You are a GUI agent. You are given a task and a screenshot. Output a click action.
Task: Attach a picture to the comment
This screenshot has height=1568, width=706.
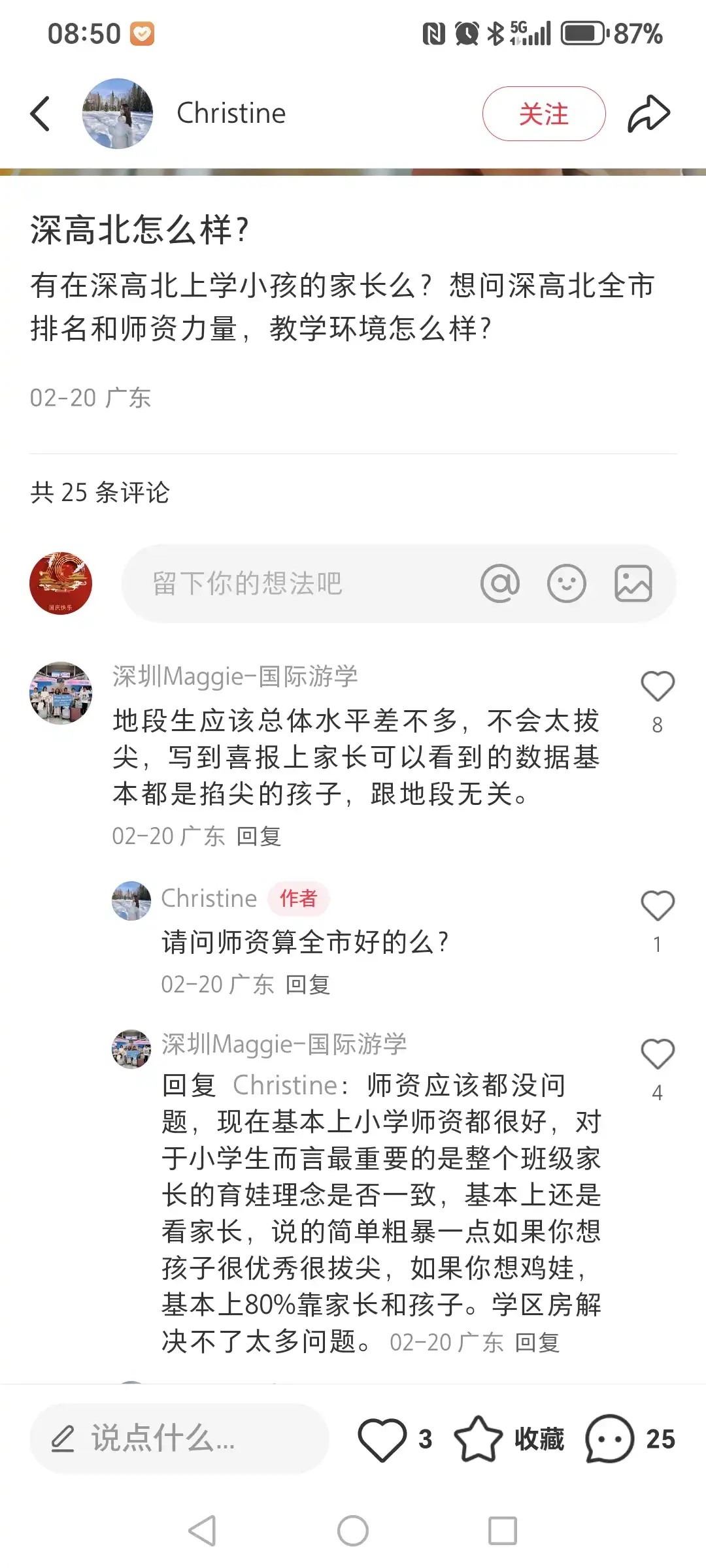pyautogui.click(x=633, y=583)
